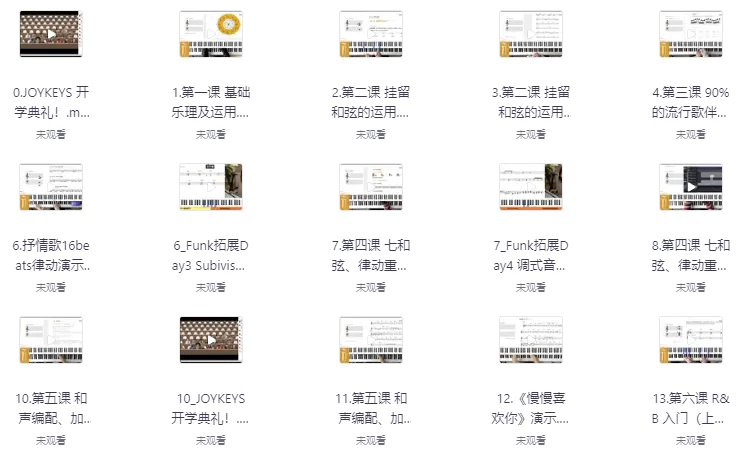The width and height of the screenshot is (747, 456).
Task: Open video 0.JOYKEYS 开学典礼
Action: click(x=50, y=35)
